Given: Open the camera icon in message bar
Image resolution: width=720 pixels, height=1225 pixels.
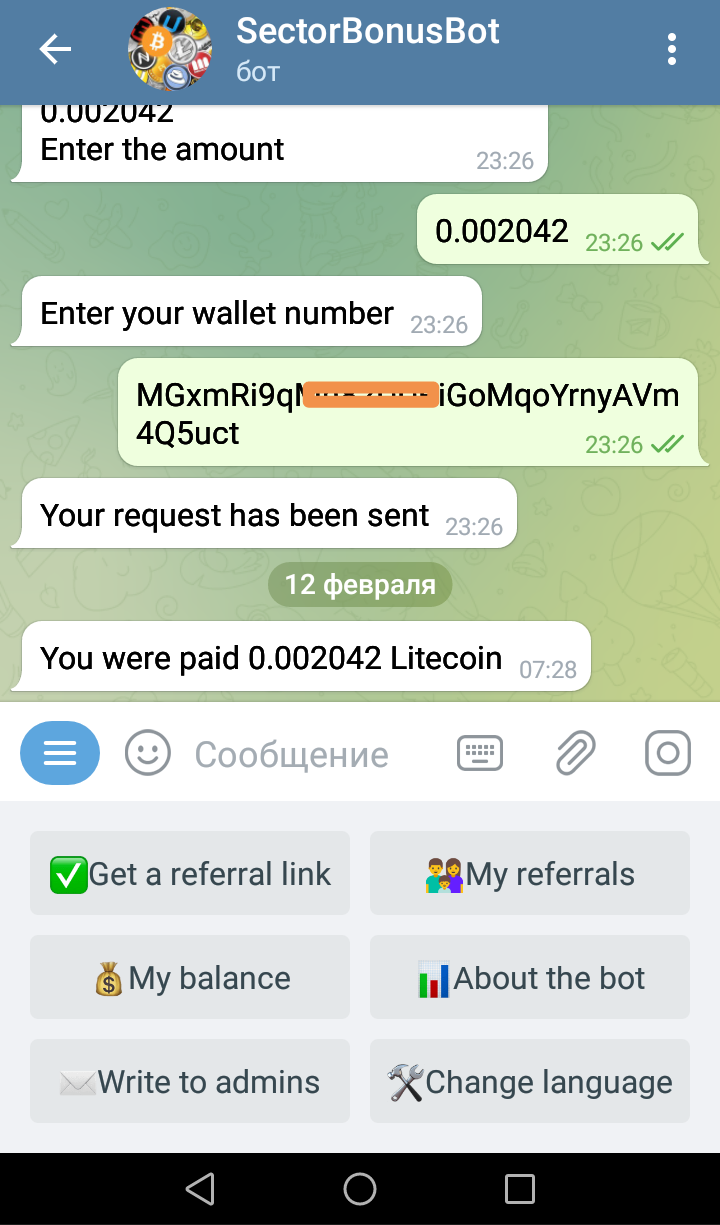Looking at the screenshot, I should [x=668, y=753].
